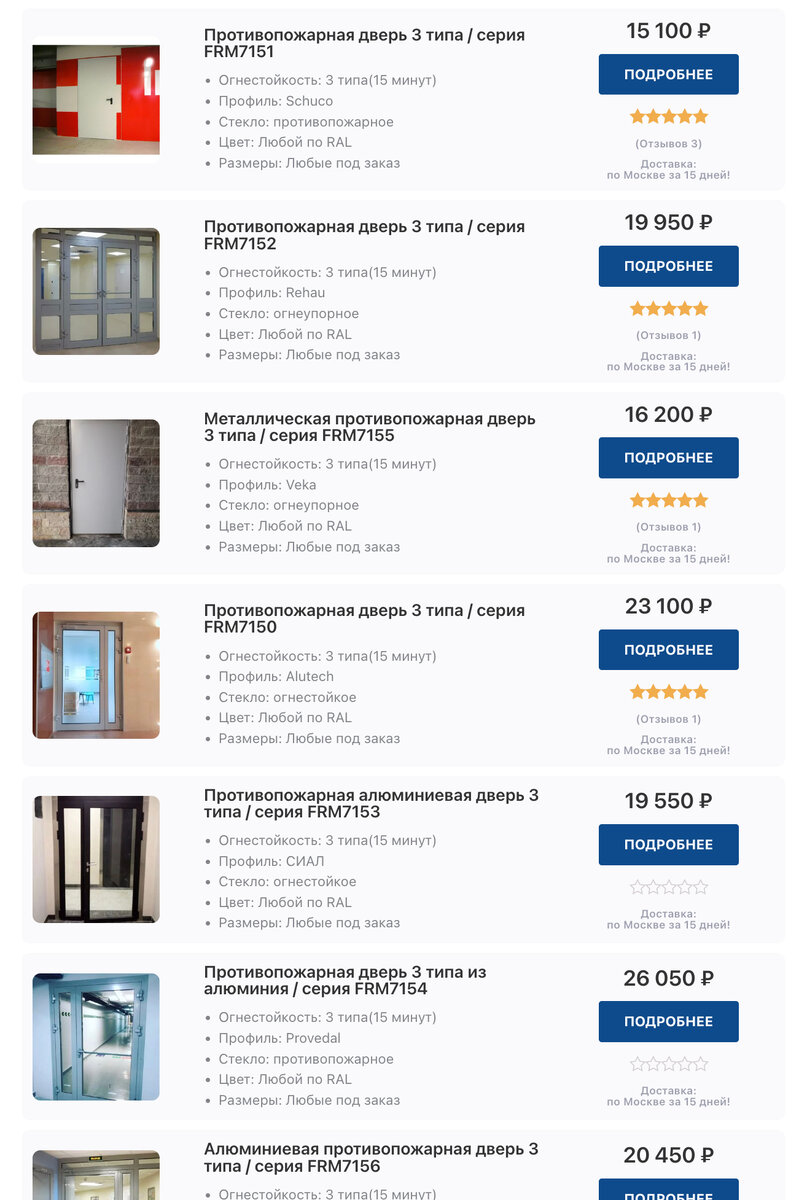Click the star rating beneath FRM7150 button
807x1200 pixels.
click(668, 691)
